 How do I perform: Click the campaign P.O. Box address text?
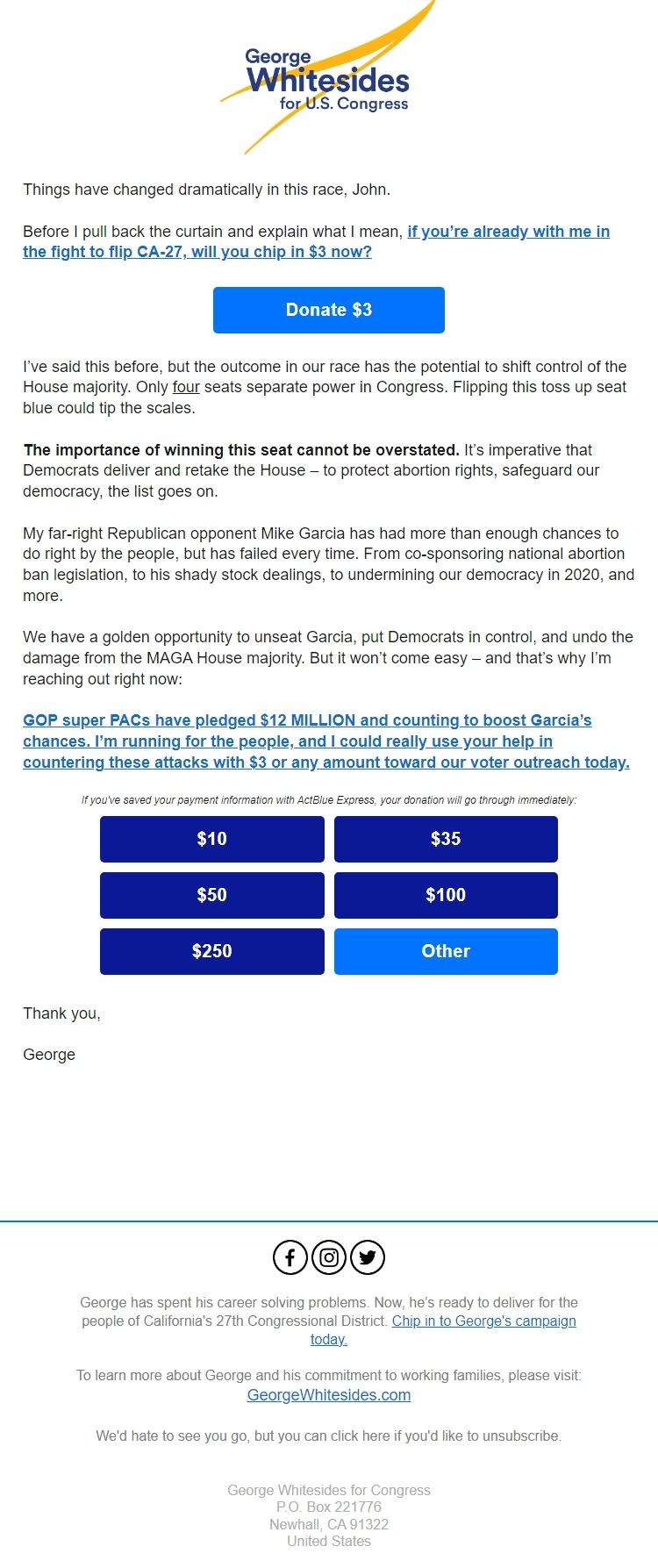coord(328,1507)
